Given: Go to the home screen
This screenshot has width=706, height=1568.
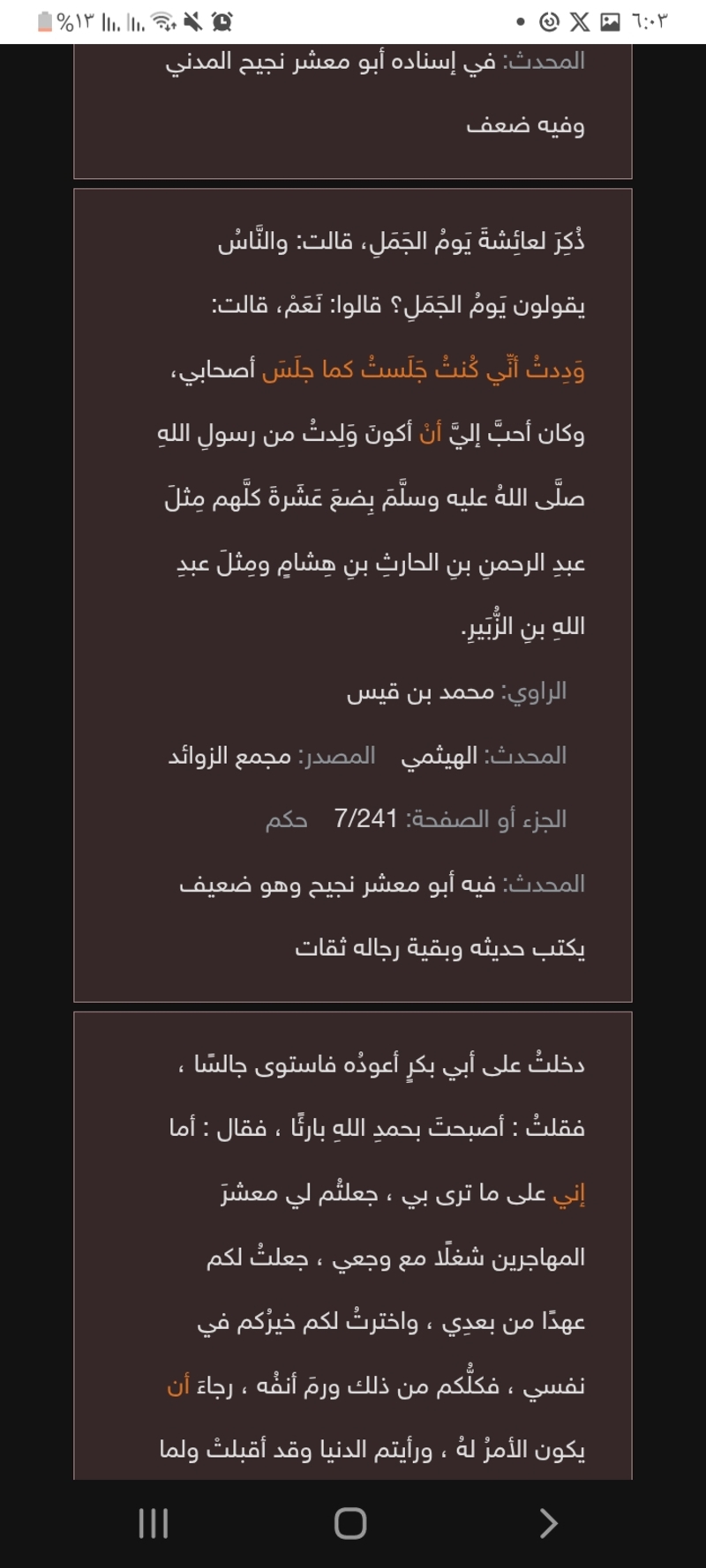Looking at the screenshot, I should tap(350, 1523).
